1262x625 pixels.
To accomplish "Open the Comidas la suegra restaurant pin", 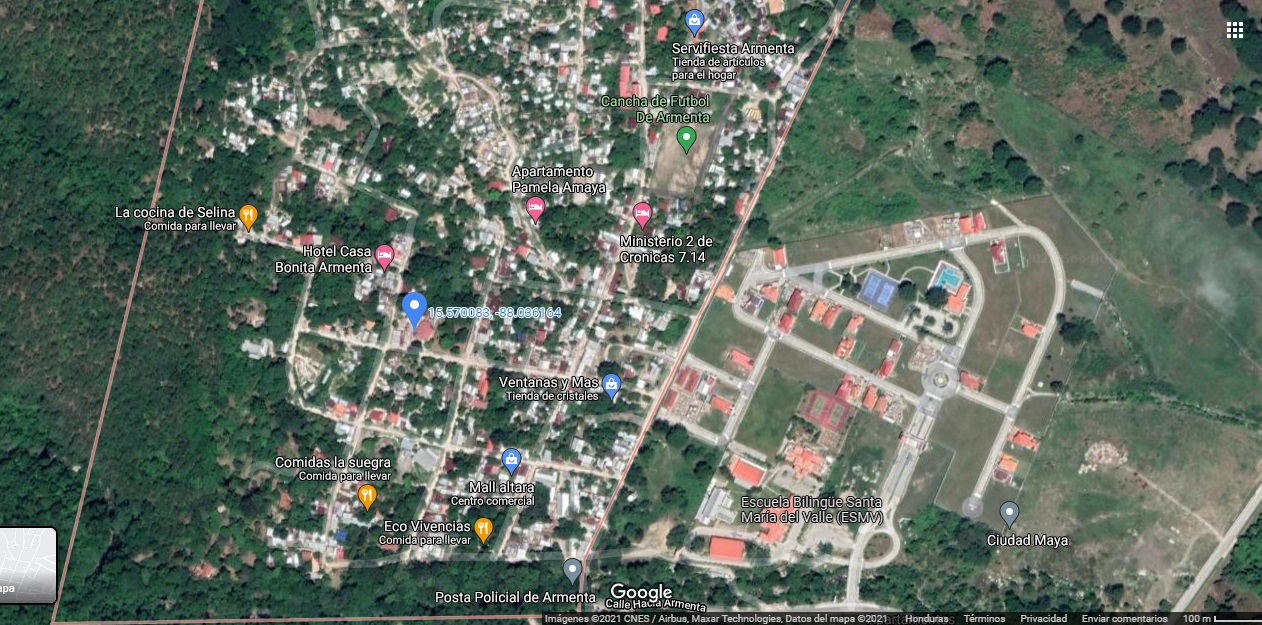I will point(367,495).
